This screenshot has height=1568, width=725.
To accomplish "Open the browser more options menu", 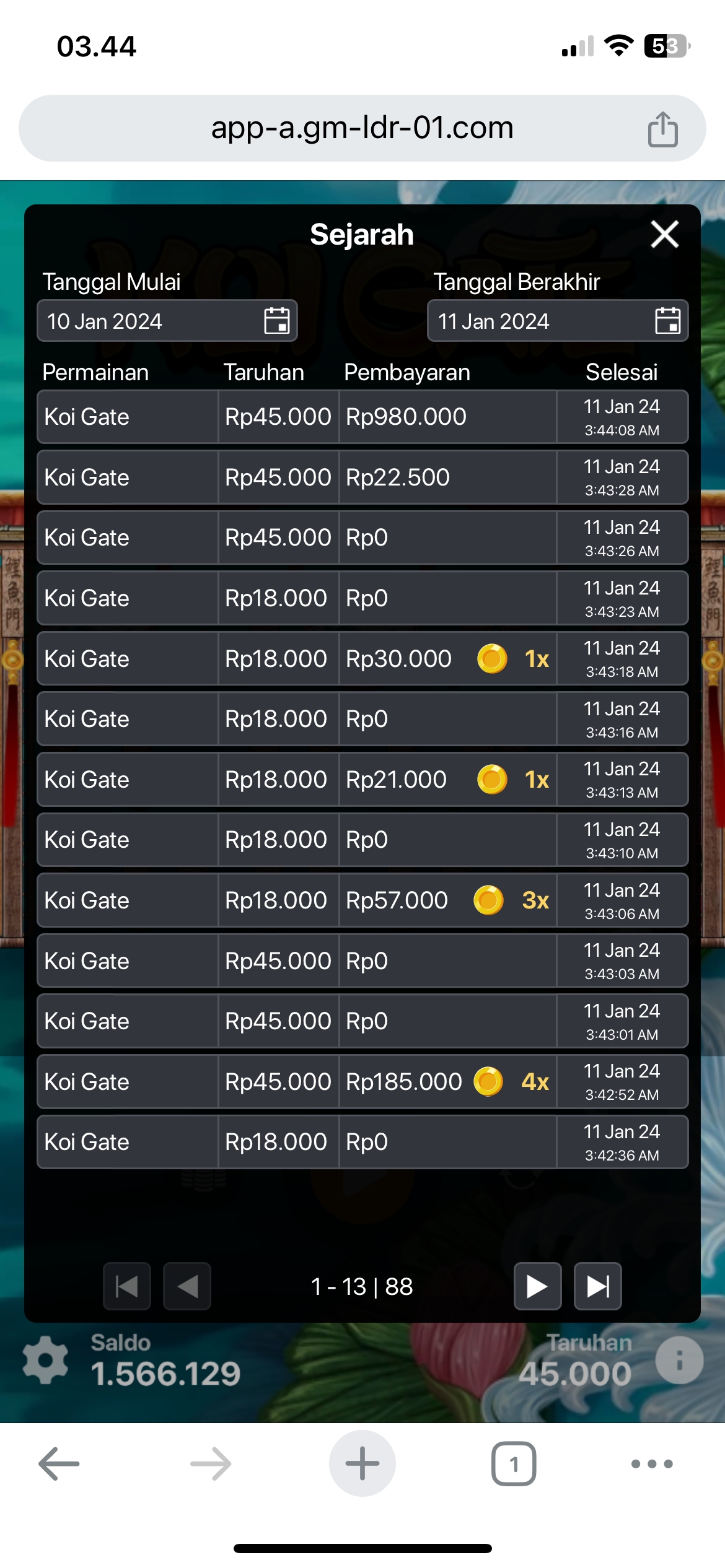I will pos(651,1464).
